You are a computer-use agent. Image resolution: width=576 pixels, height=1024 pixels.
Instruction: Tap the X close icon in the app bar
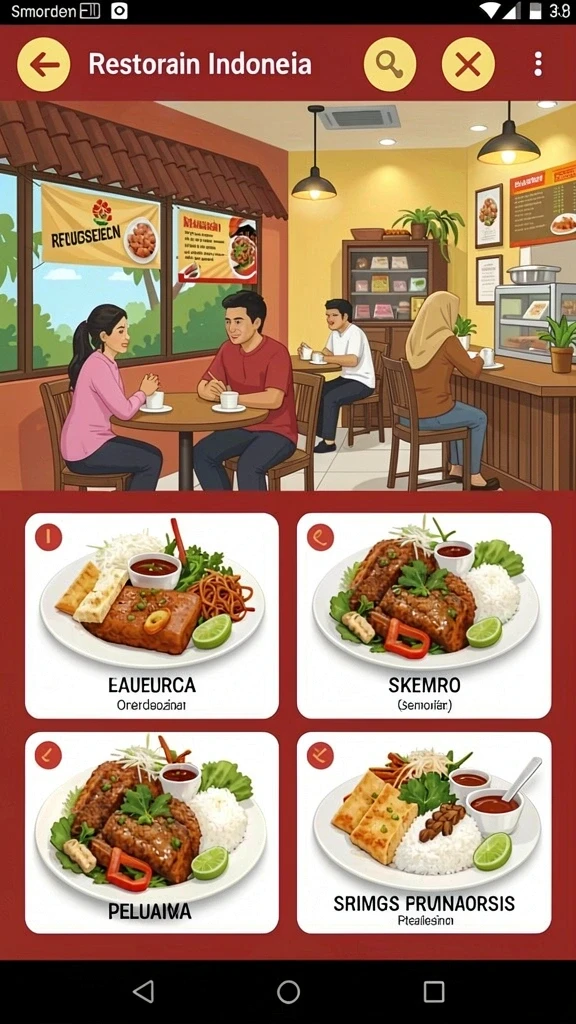[x=468, y=65]
